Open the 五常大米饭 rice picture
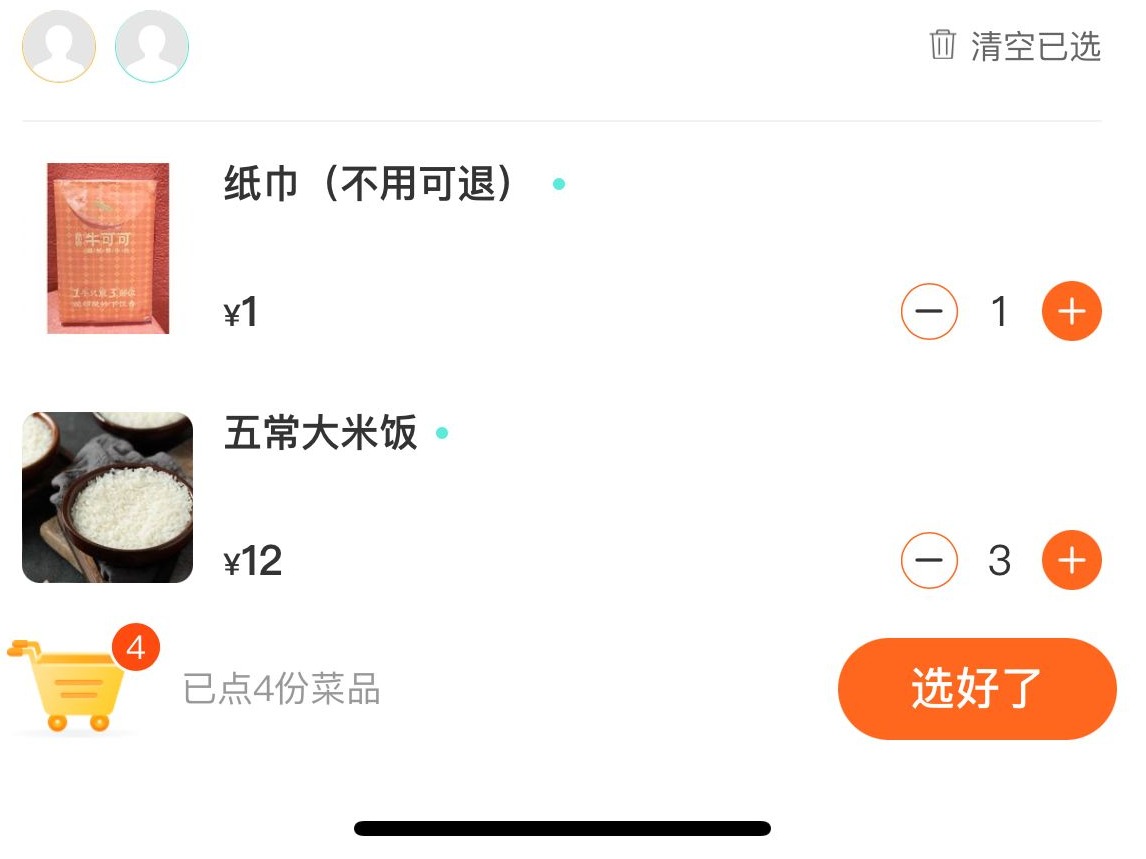This screenshot has height=859, width=1146. coord(108,497)
